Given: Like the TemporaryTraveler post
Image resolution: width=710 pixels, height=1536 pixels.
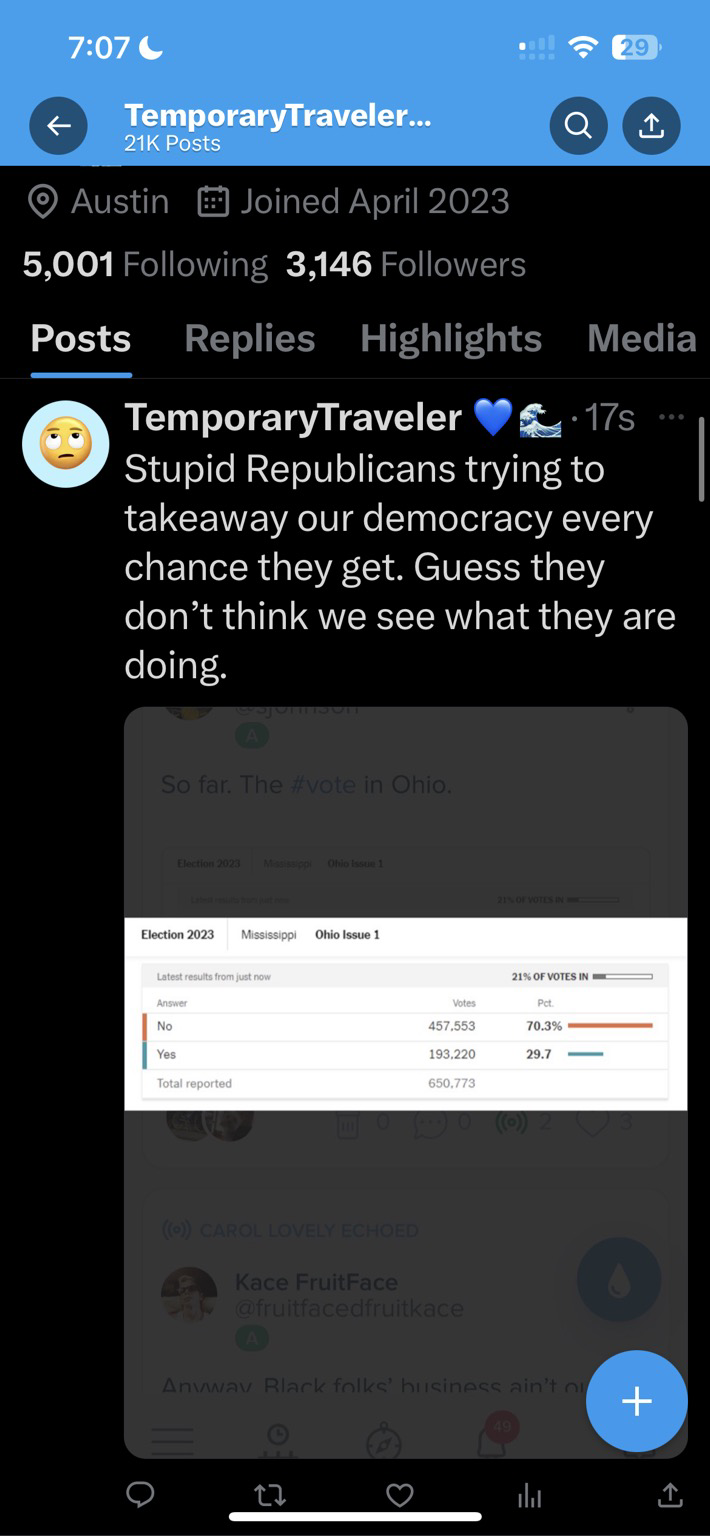Looking at the screenshot, I should 400,1495.
